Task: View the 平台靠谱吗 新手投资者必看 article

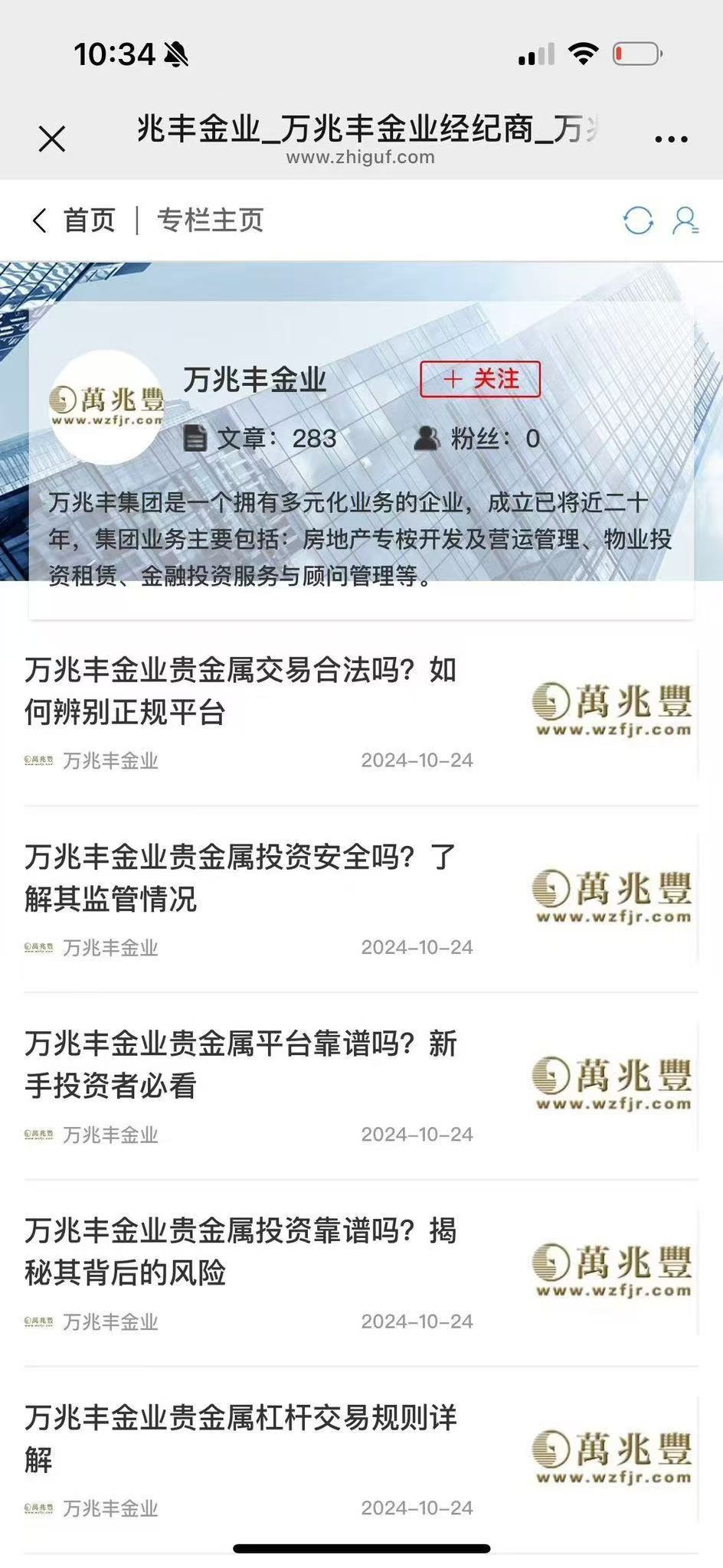Action: point(240,1064)
